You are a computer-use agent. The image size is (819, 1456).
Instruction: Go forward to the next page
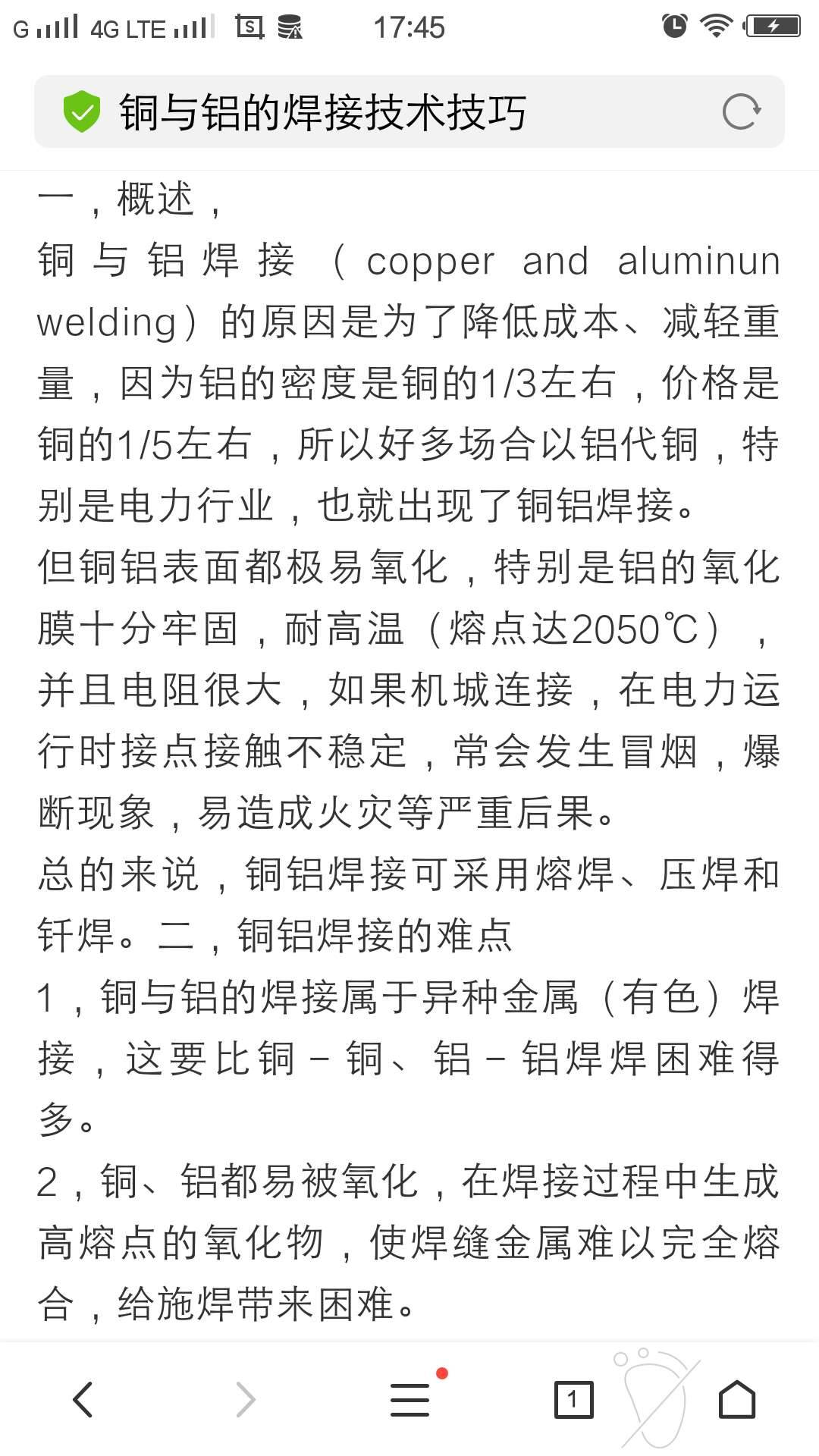(x=246, y=1399)
